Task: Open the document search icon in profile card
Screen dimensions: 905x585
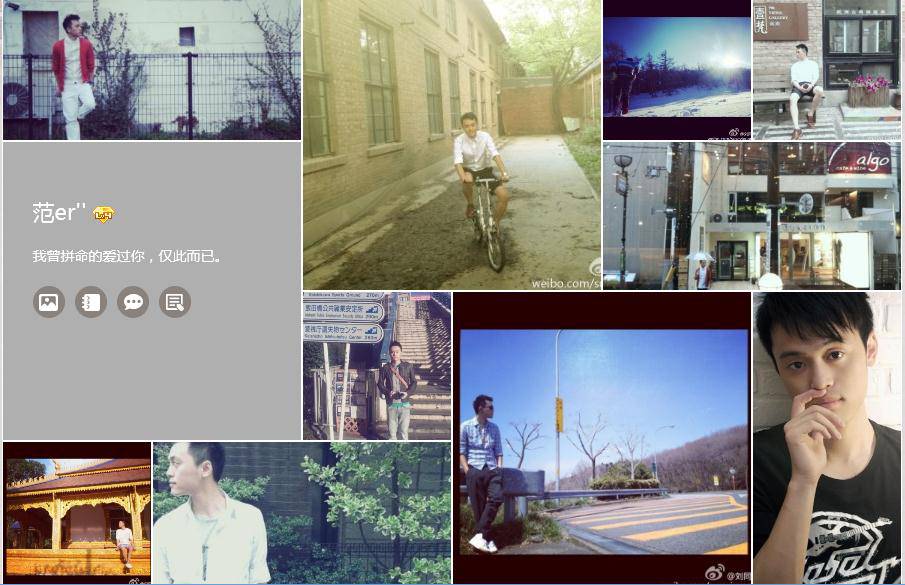Action: 175,302
